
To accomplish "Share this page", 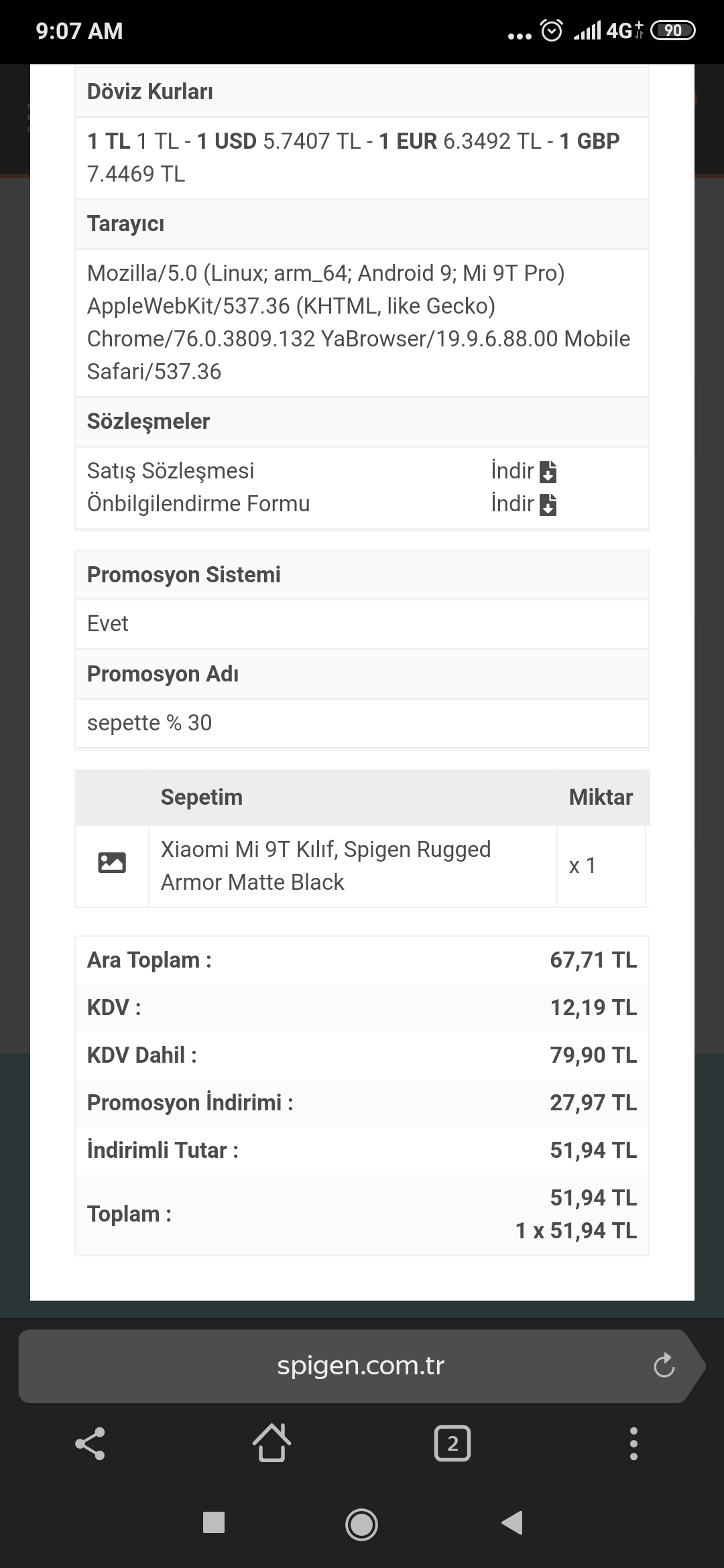I will click(90, 1443).
